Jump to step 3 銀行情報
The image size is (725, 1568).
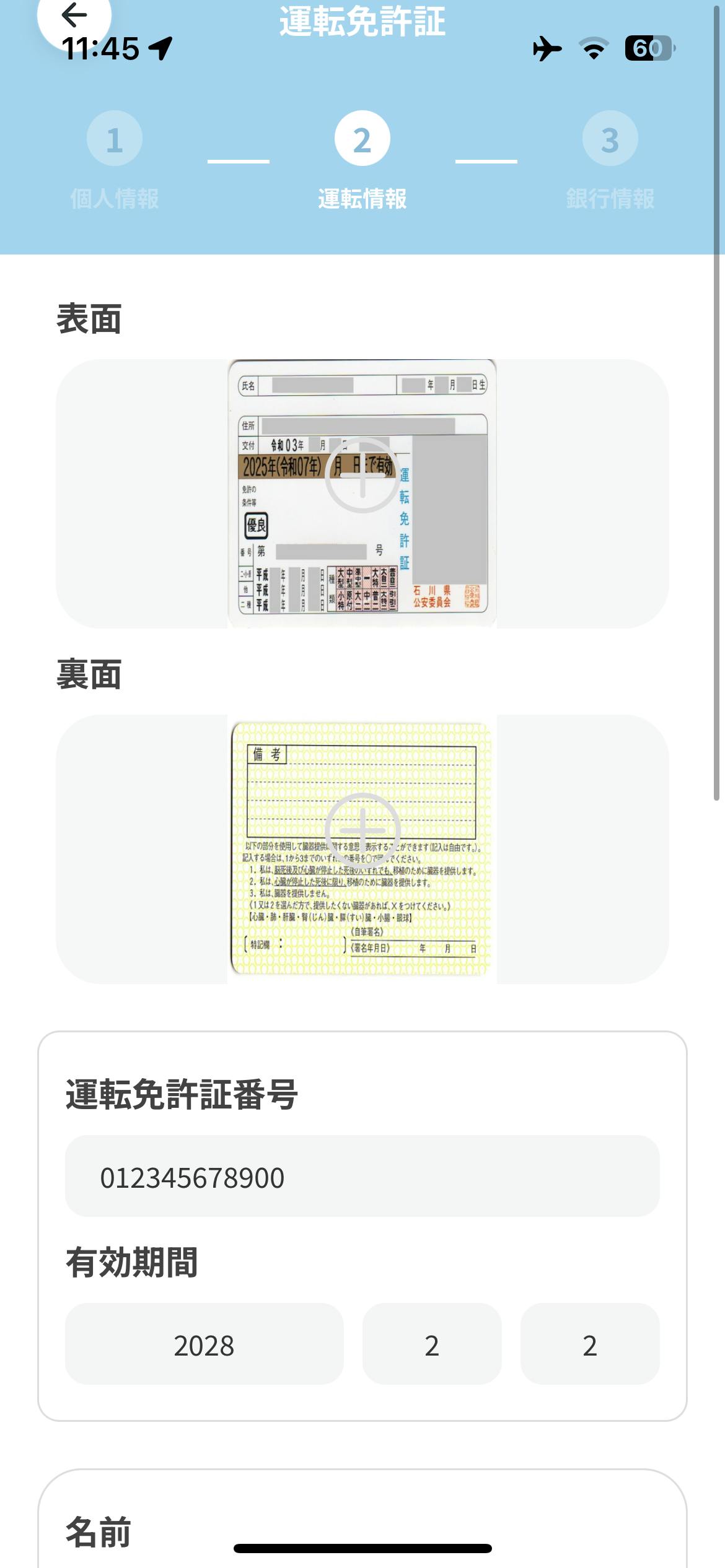pyautogui.click(x=610, y=139)
